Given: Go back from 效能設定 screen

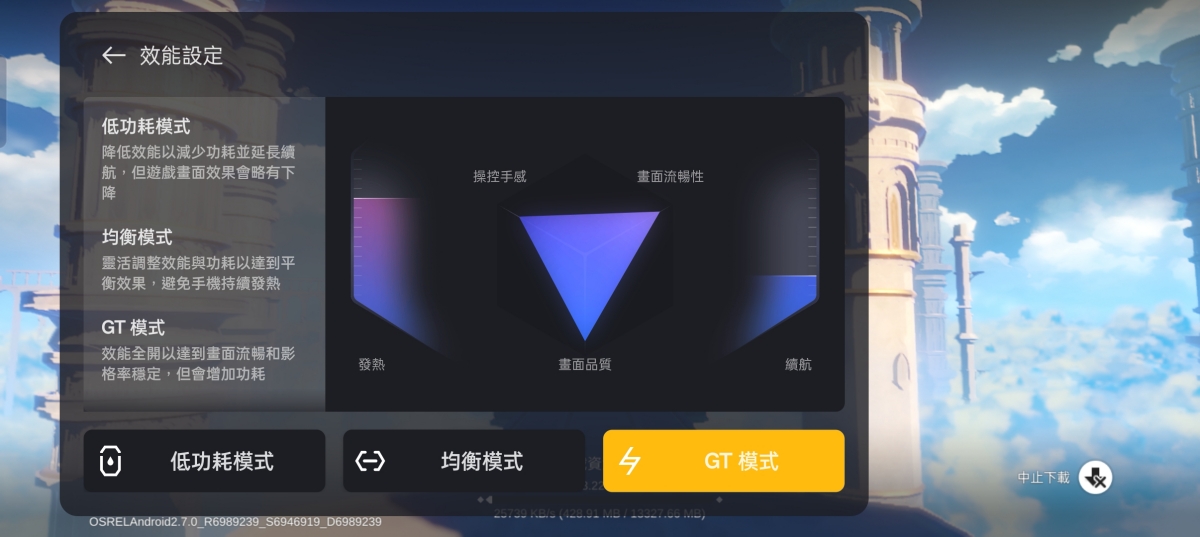Looking at the screenshot, I should coord(113,56).
